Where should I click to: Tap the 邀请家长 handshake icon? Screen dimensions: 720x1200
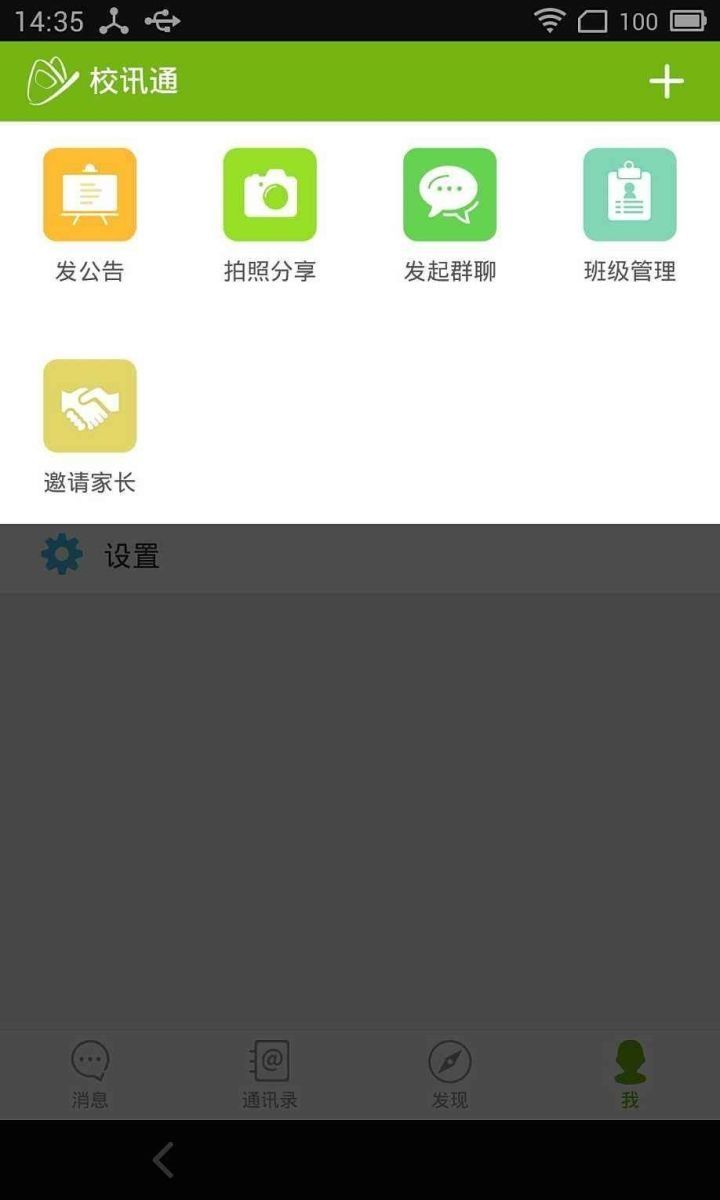pyautogui.click(x=90, y=405)
